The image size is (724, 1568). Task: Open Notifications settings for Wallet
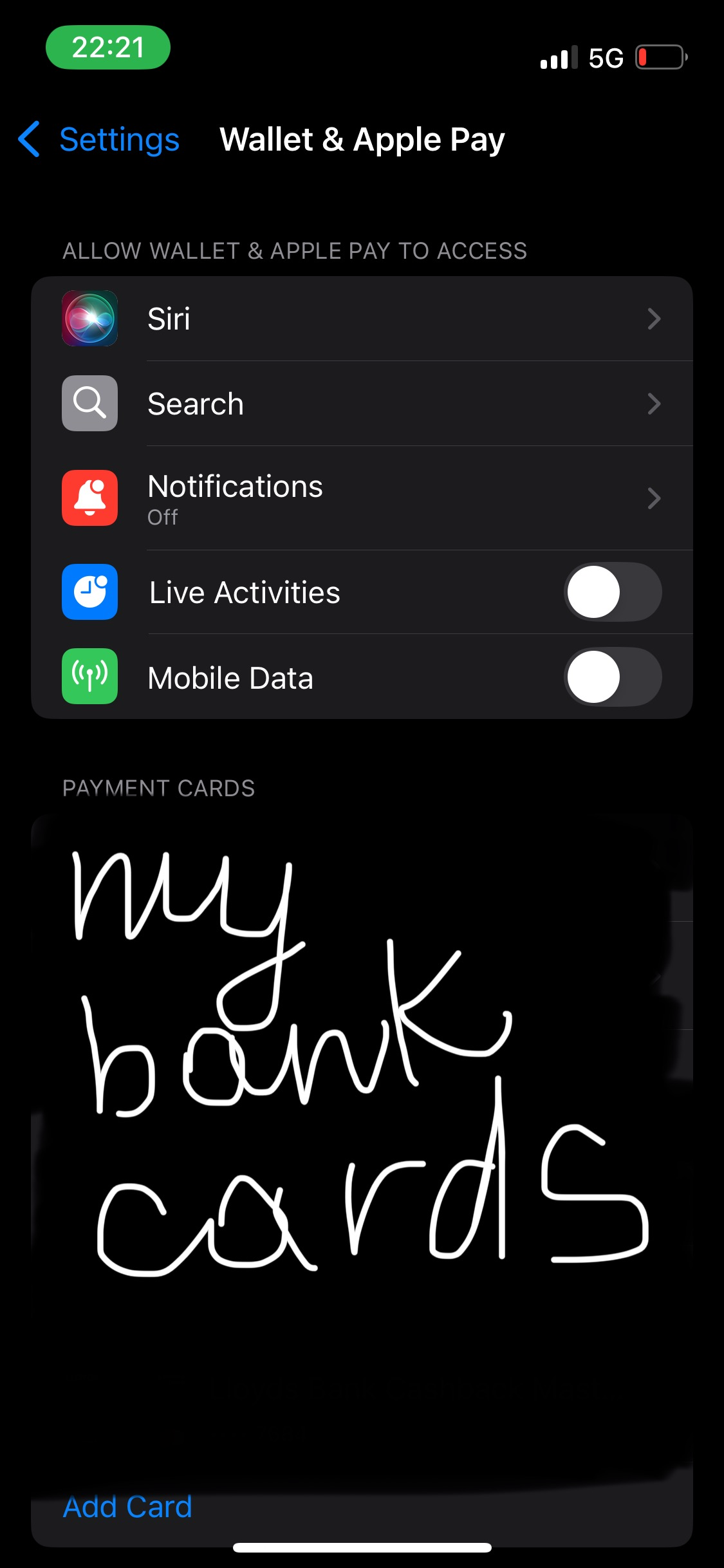tap(360, 498)
